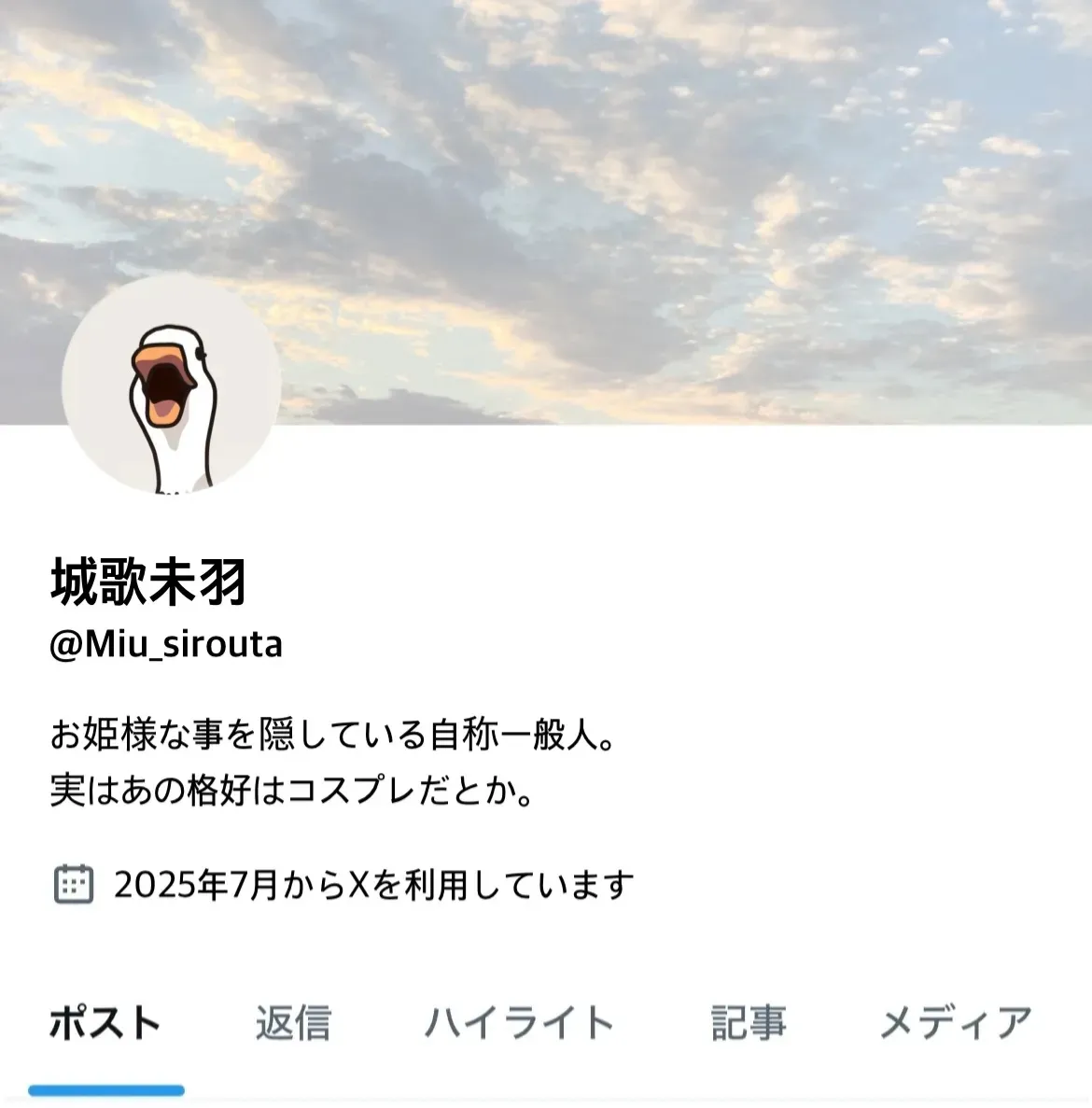Open the goose profile picture
Screen dimensions: 1092x1108
click(172, 385)
